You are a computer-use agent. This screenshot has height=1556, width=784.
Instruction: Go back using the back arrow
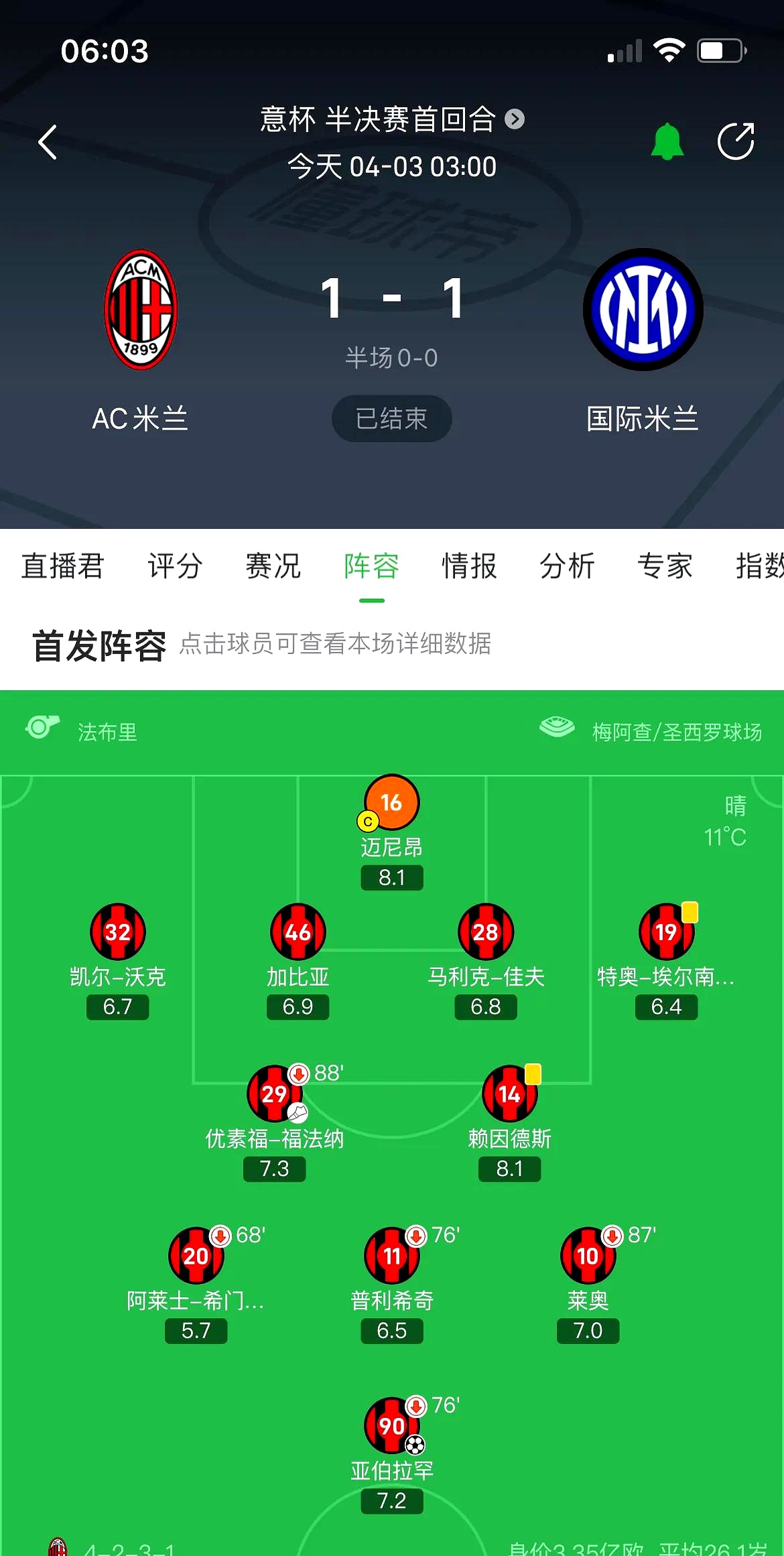(x=48, y=142)
